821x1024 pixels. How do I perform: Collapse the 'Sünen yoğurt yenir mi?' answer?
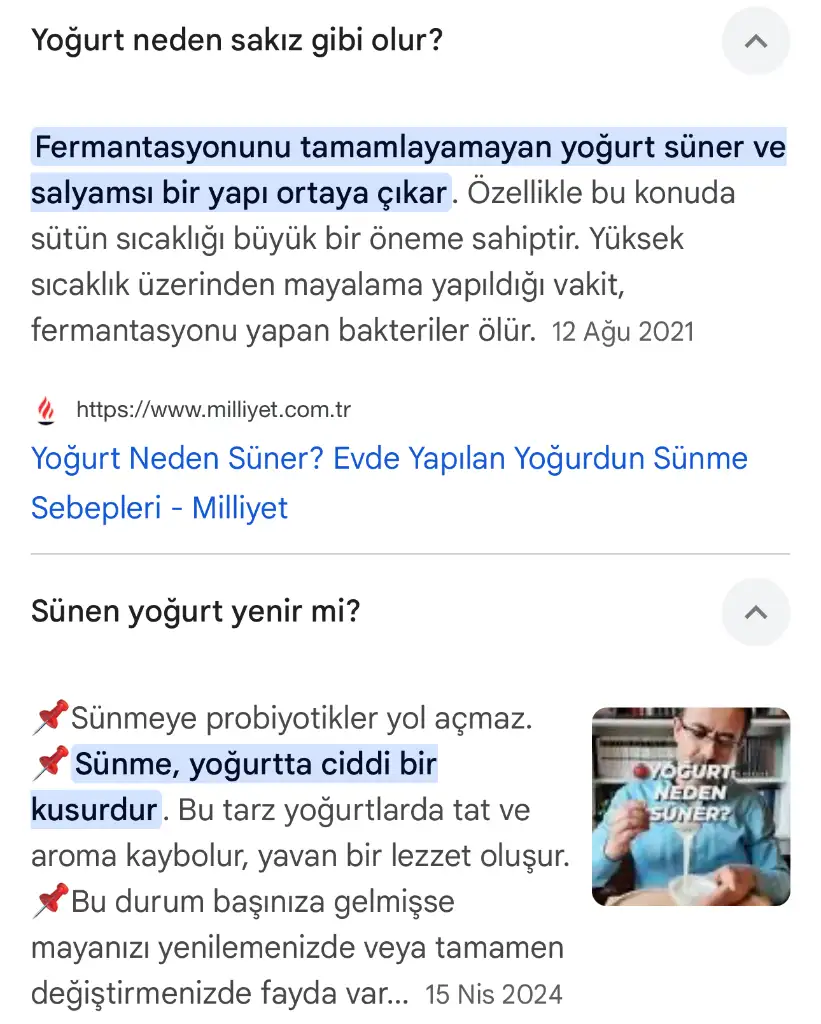tap(755, 611)
